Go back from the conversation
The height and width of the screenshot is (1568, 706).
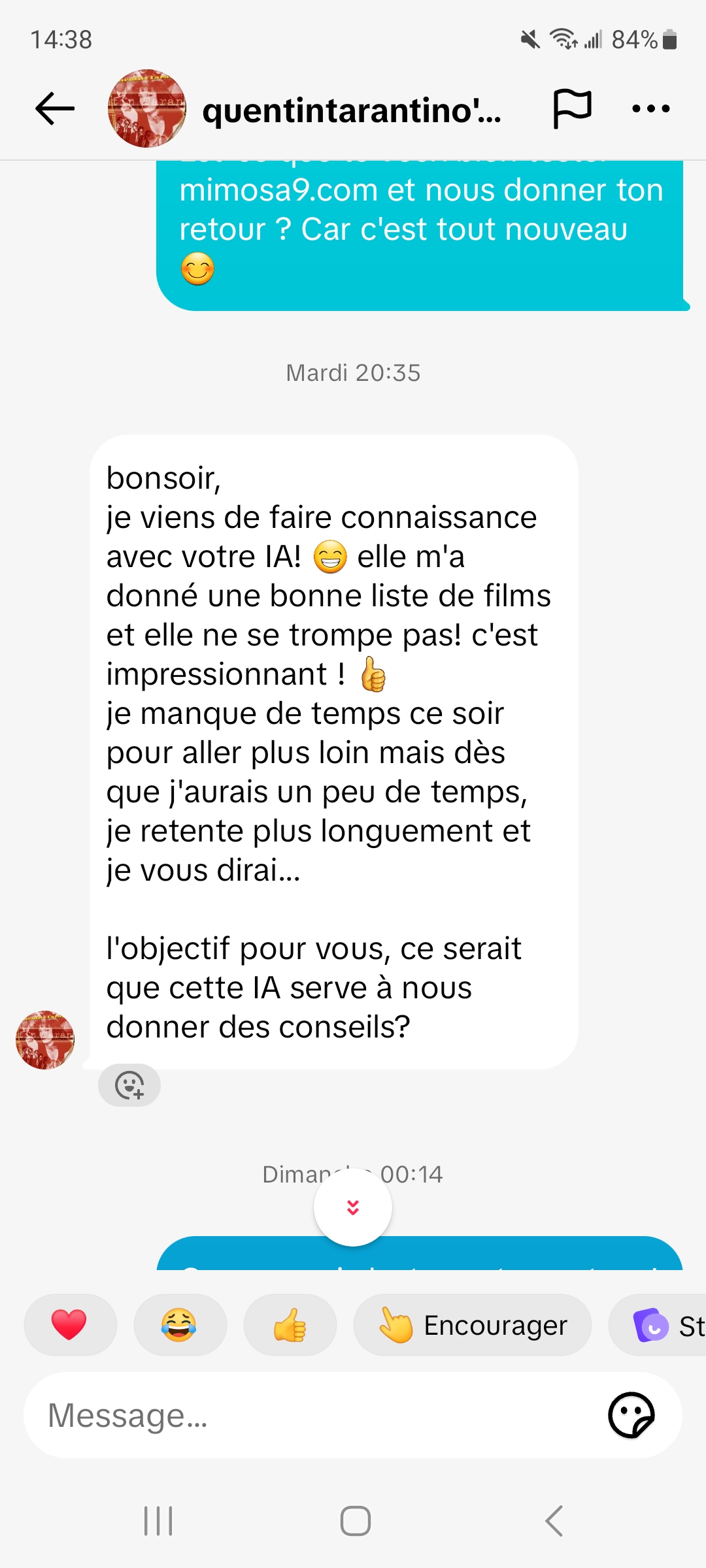pos(55,109)
